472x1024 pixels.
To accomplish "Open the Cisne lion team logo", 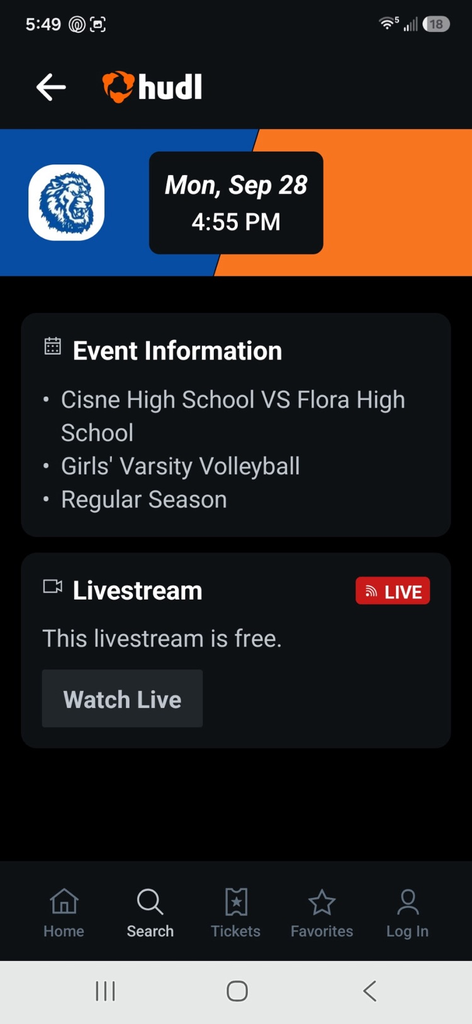I will (66, 202).
